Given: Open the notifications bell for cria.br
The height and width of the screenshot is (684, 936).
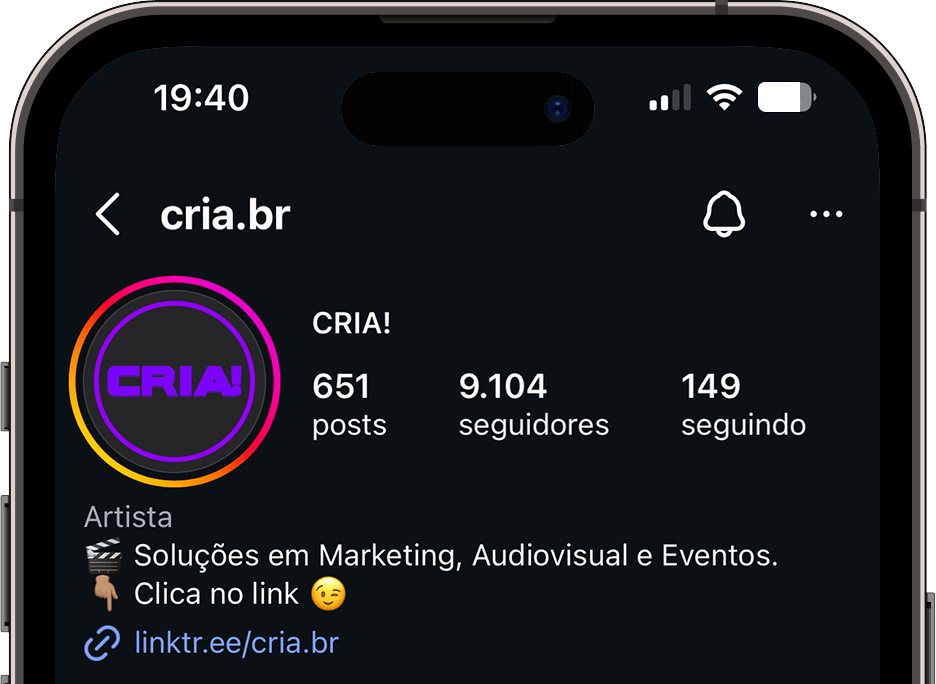Looking at the screenshot, I should 724,214.
